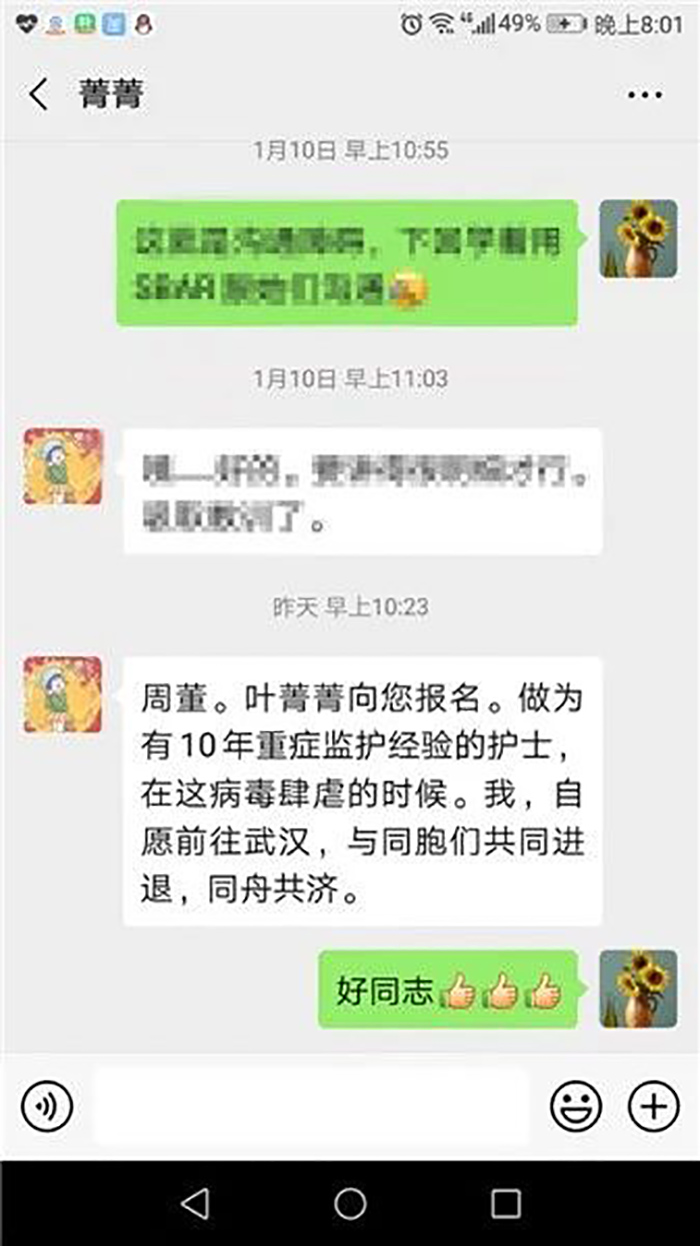Open the chat options menu
700x1246 pixels.
point(645,96)
